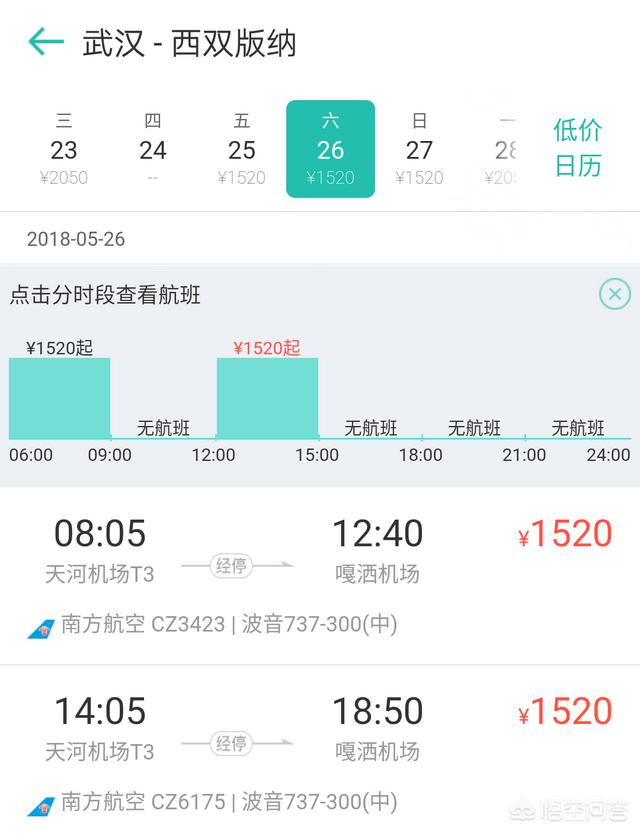This screenshot has height=833, width=640.
Task: Go back from 武汉 - 西双版纳 results
Action: (46, 42)
